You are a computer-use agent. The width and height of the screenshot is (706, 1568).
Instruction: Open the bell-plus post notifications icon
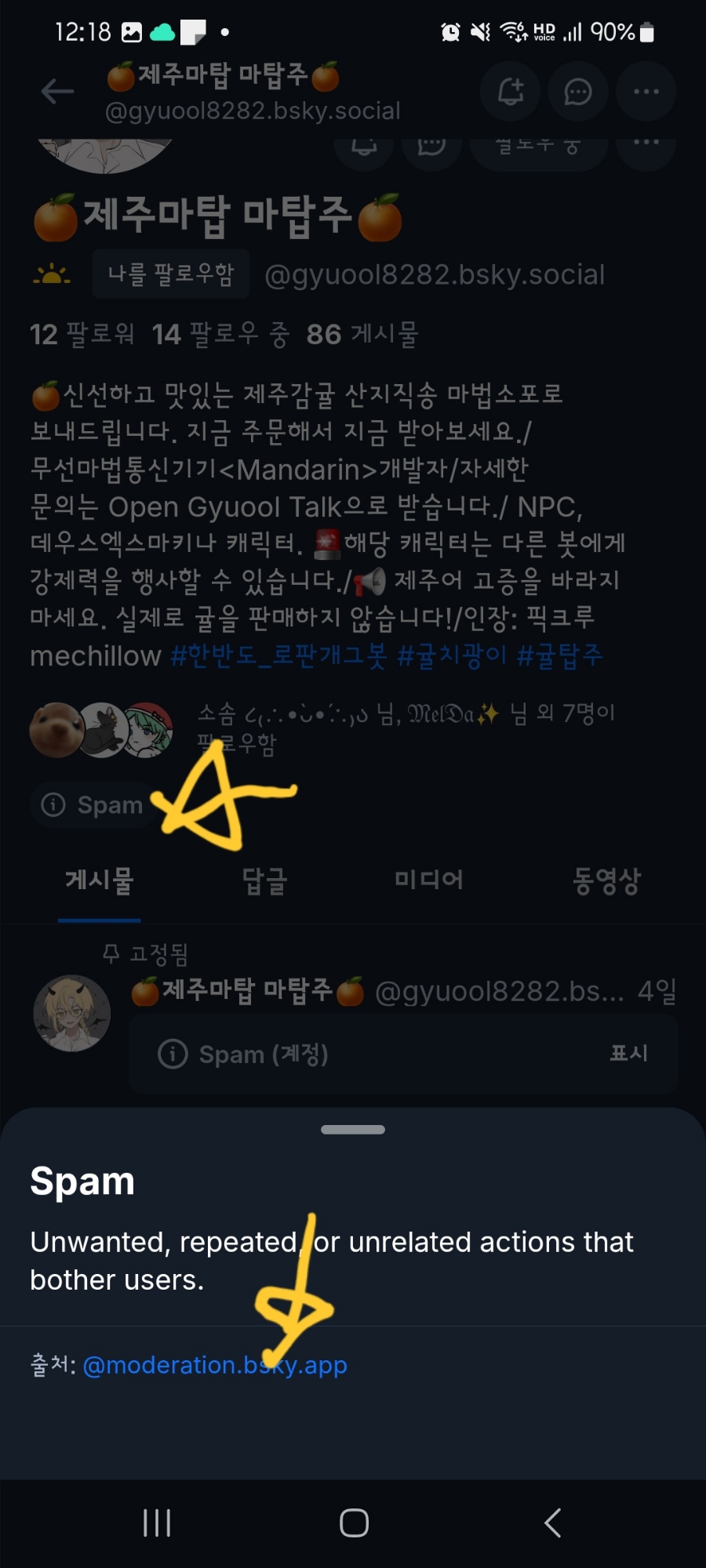point(511,92)
